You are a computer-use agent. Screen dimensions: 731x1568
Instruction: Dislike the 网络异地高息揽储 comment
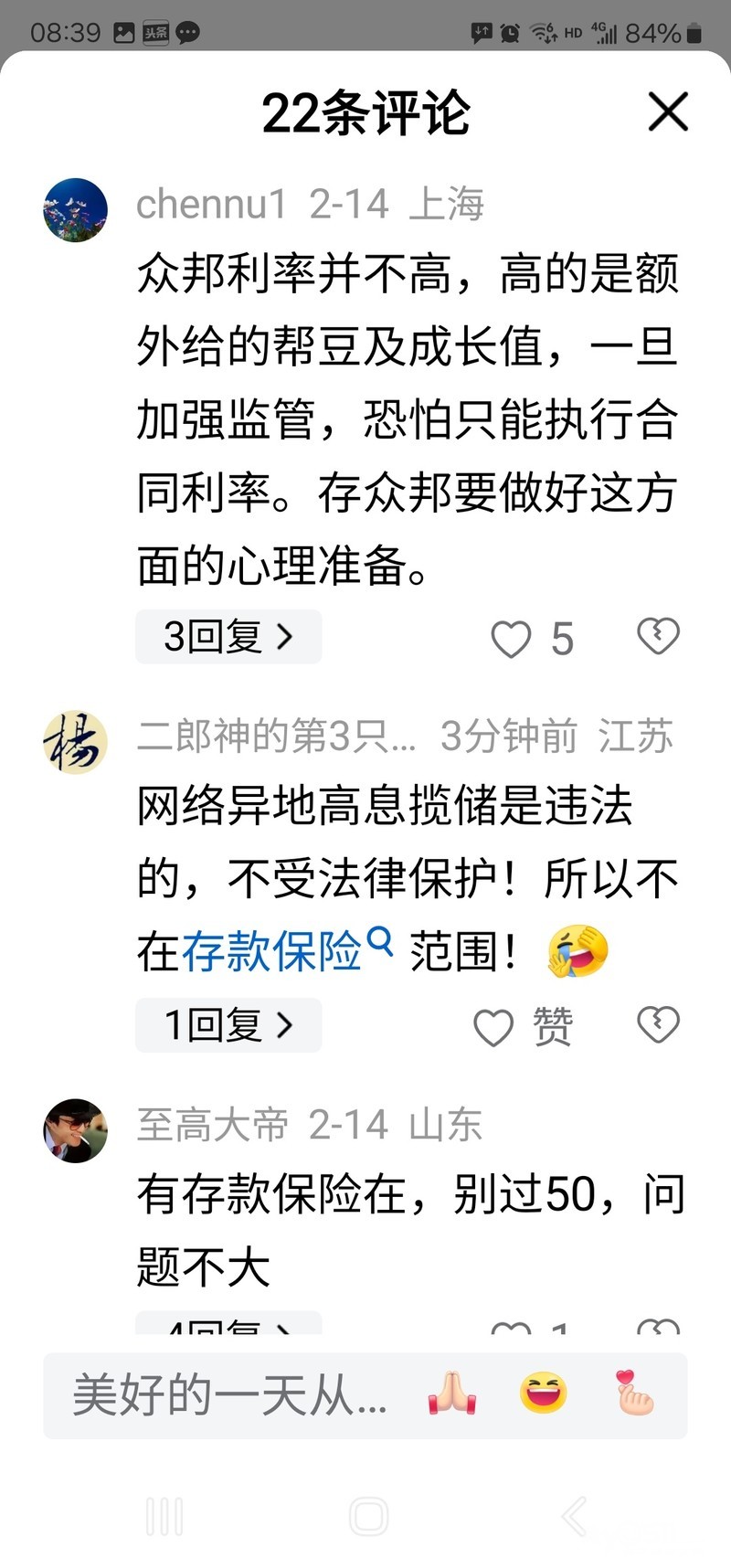[658, 1025]
